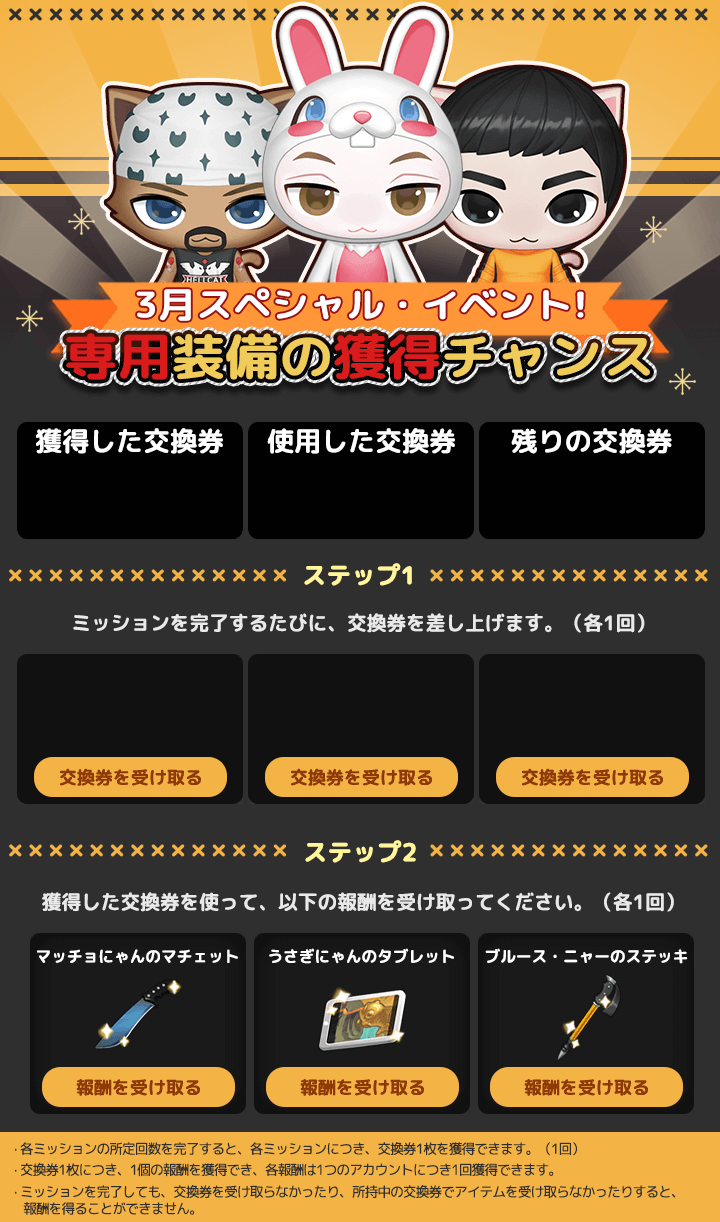Claim the うさぎにゃんのタブレット reward
Image resolution: width=720 pixels, height=1222 pixels.
362,1087
